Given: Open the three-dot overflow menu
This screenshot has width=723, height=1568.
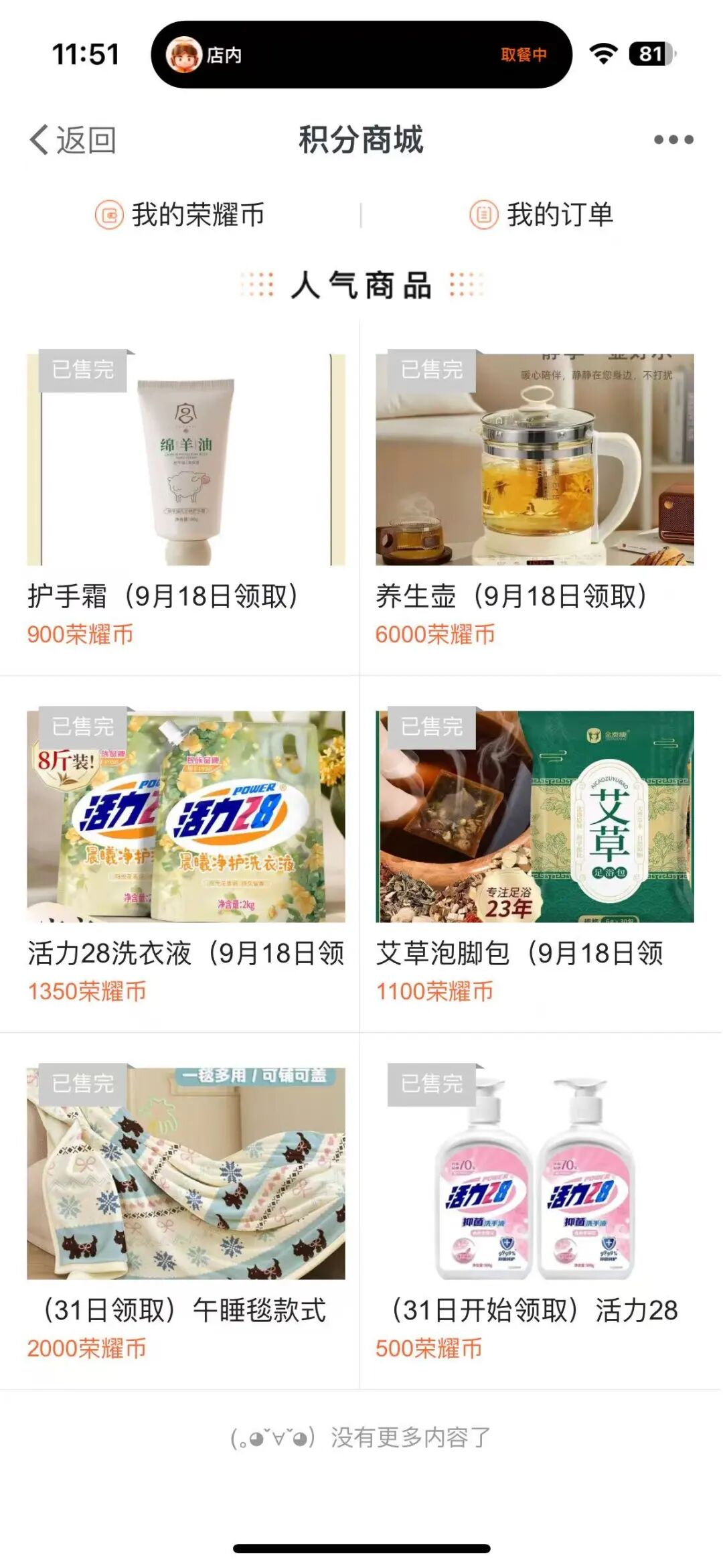Looking at the screenshot, I should pos(673,140).
